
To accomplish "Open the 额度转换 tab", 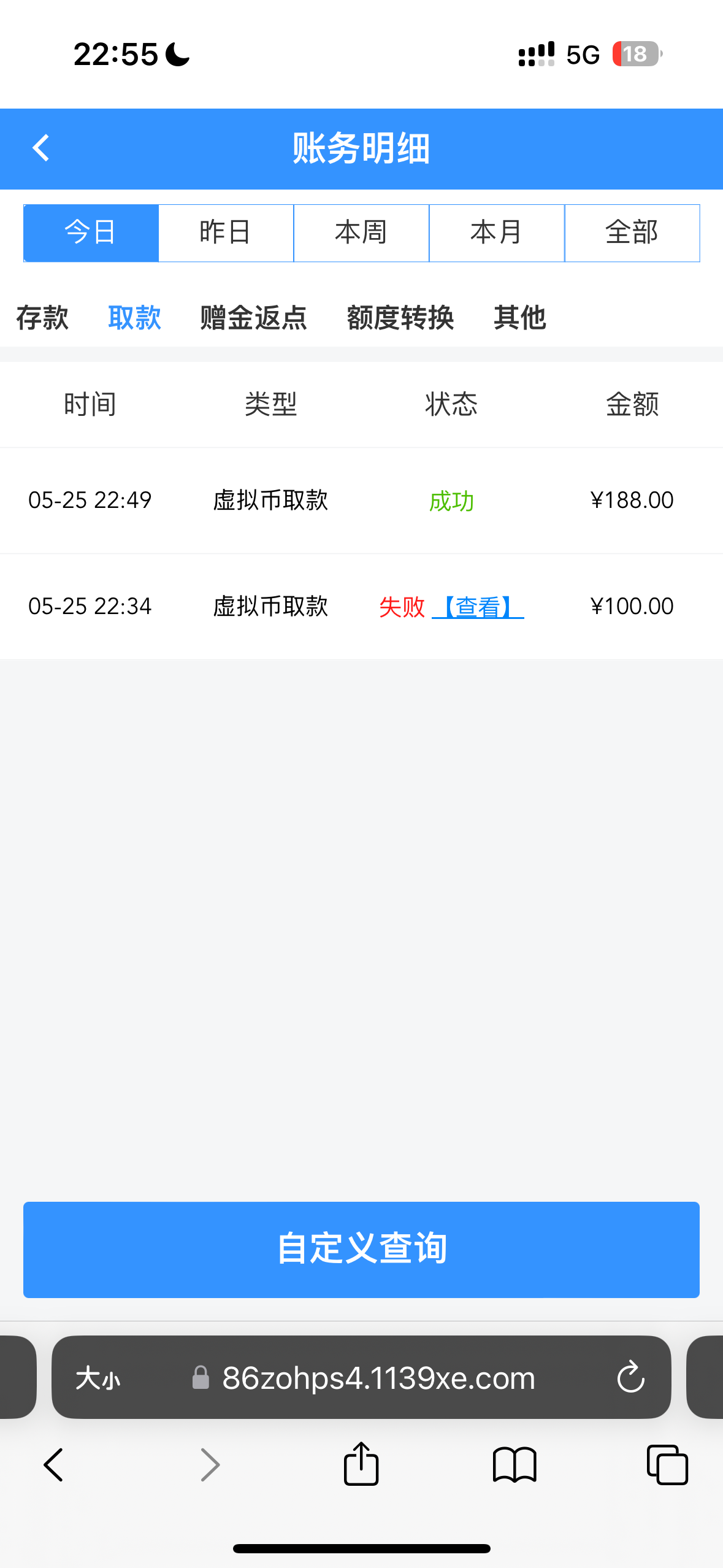I will (x=400, y=318).
